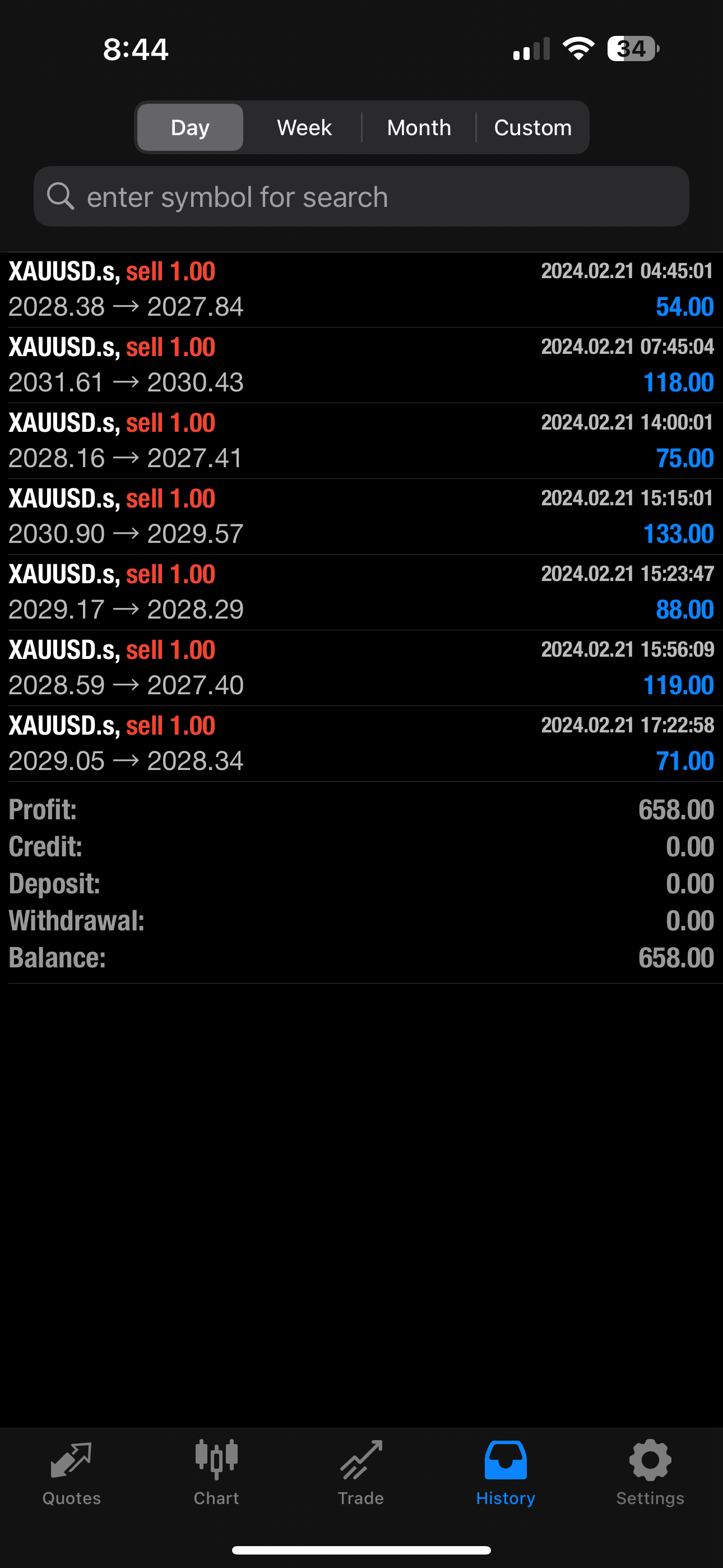Open the trade closed at 04:45:01

pyautogui.click(x=361, y=290)
